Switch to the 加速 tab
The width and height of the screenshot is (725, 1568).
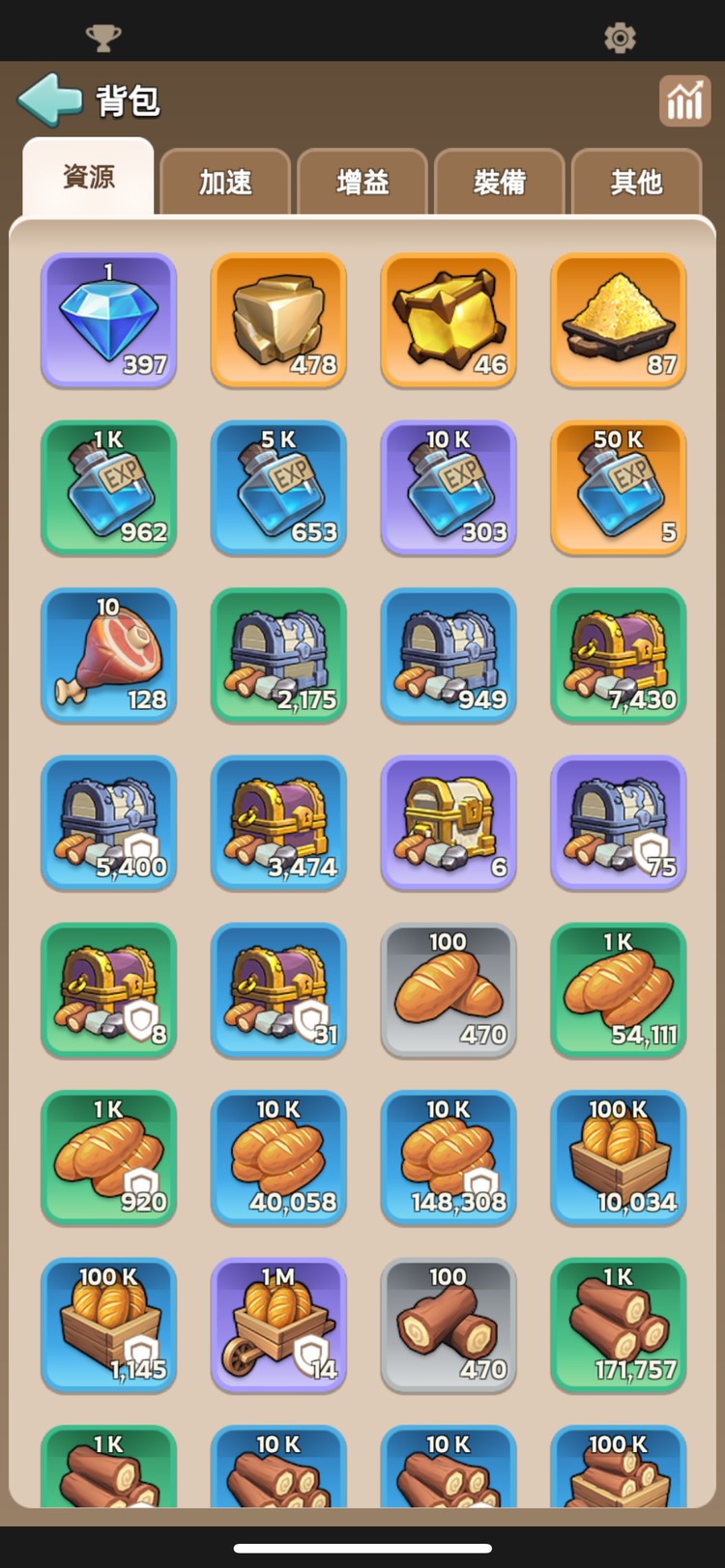click(x=225, y=182)
